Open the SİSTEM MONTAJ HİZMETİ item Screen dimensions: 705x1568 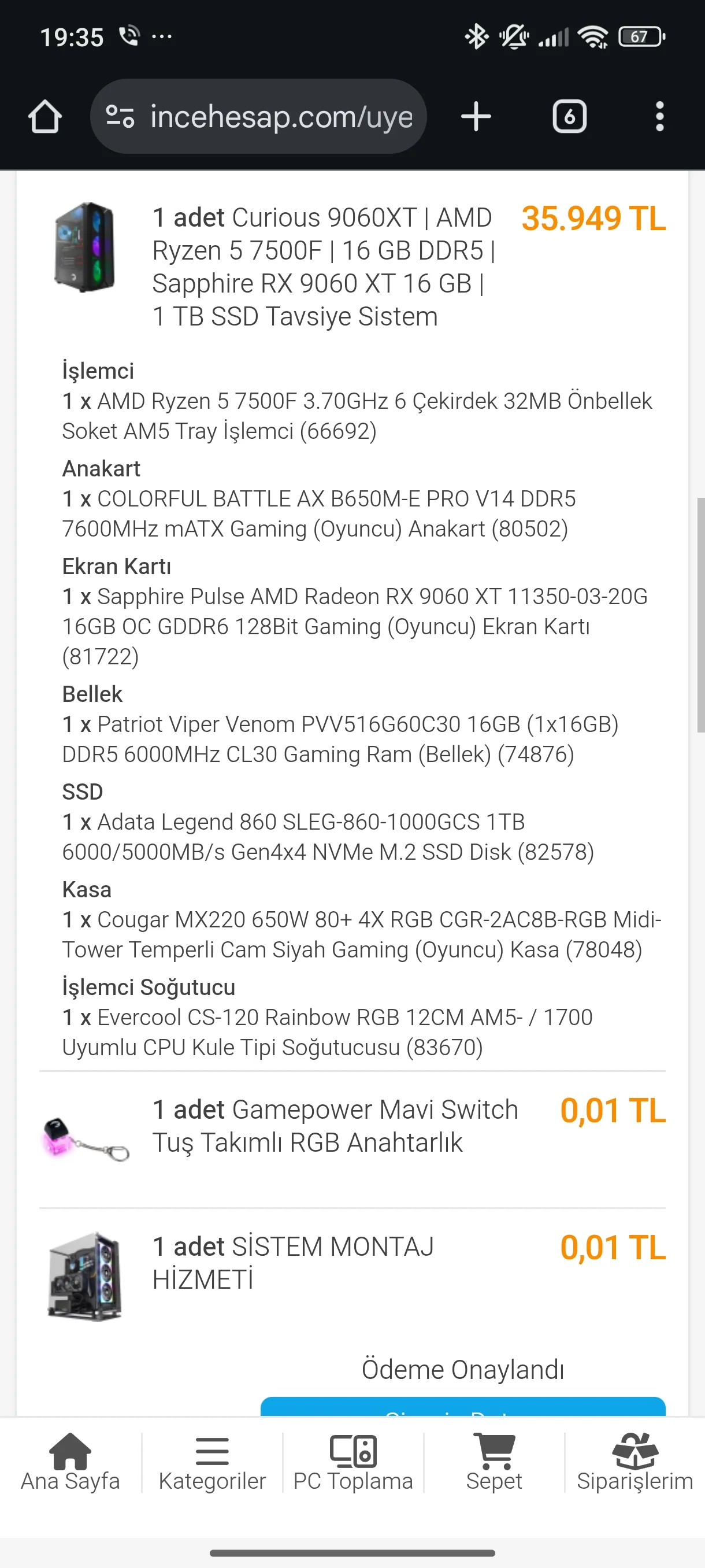point(292,1263)
